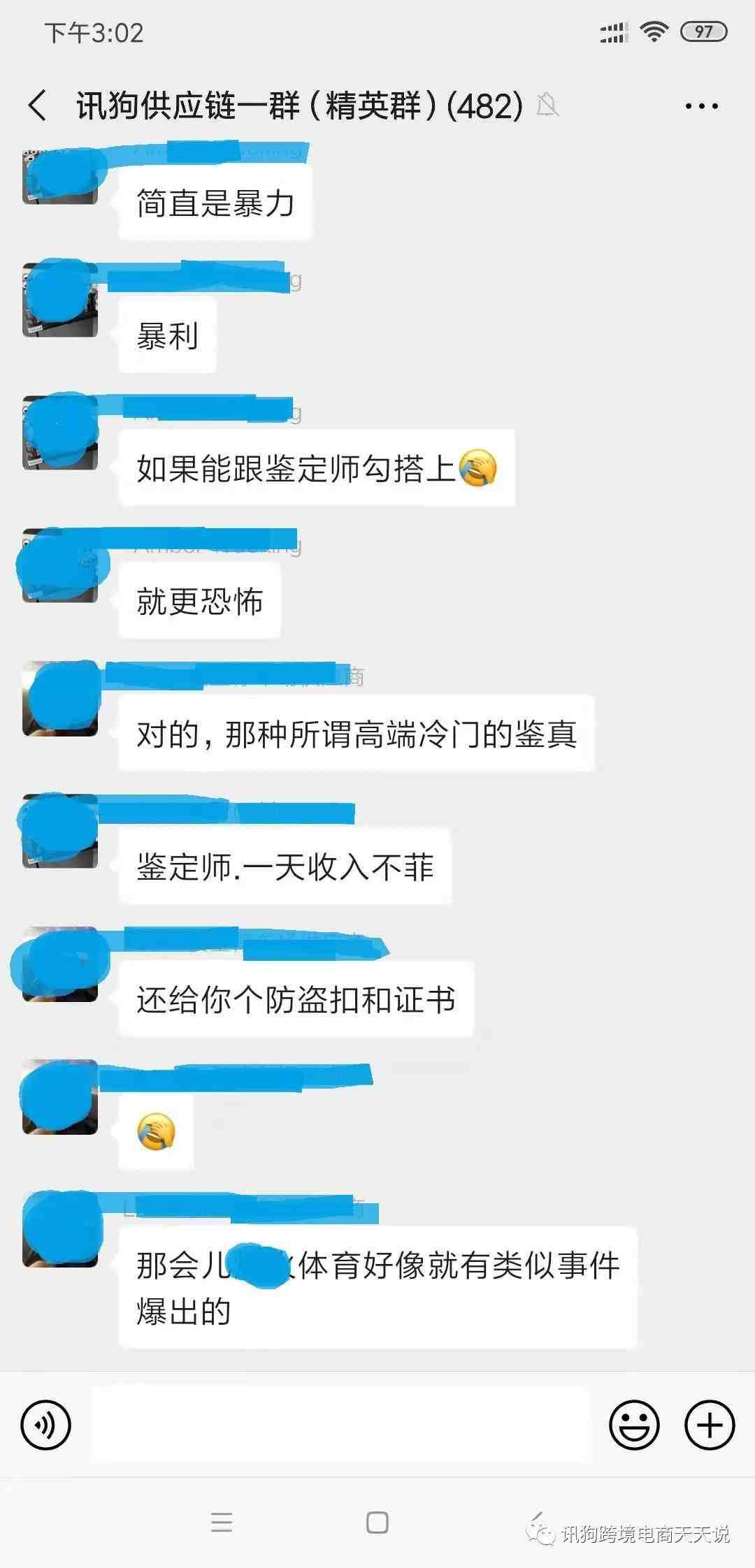This screenshot has width=755, height=1568.
Task: Open the emoji picker
Action: tap(634, 1425)
